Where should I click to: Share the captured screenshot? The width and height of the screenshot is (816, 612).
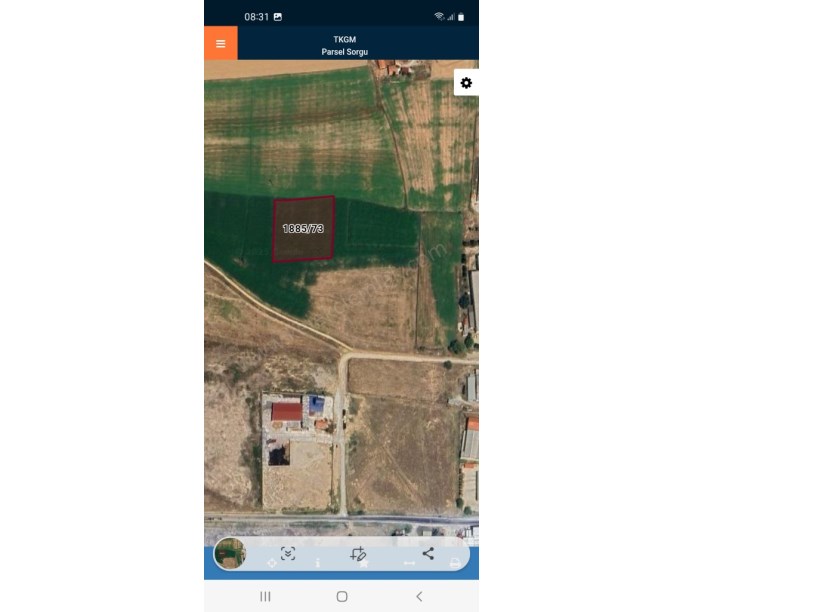click(428, 554)
